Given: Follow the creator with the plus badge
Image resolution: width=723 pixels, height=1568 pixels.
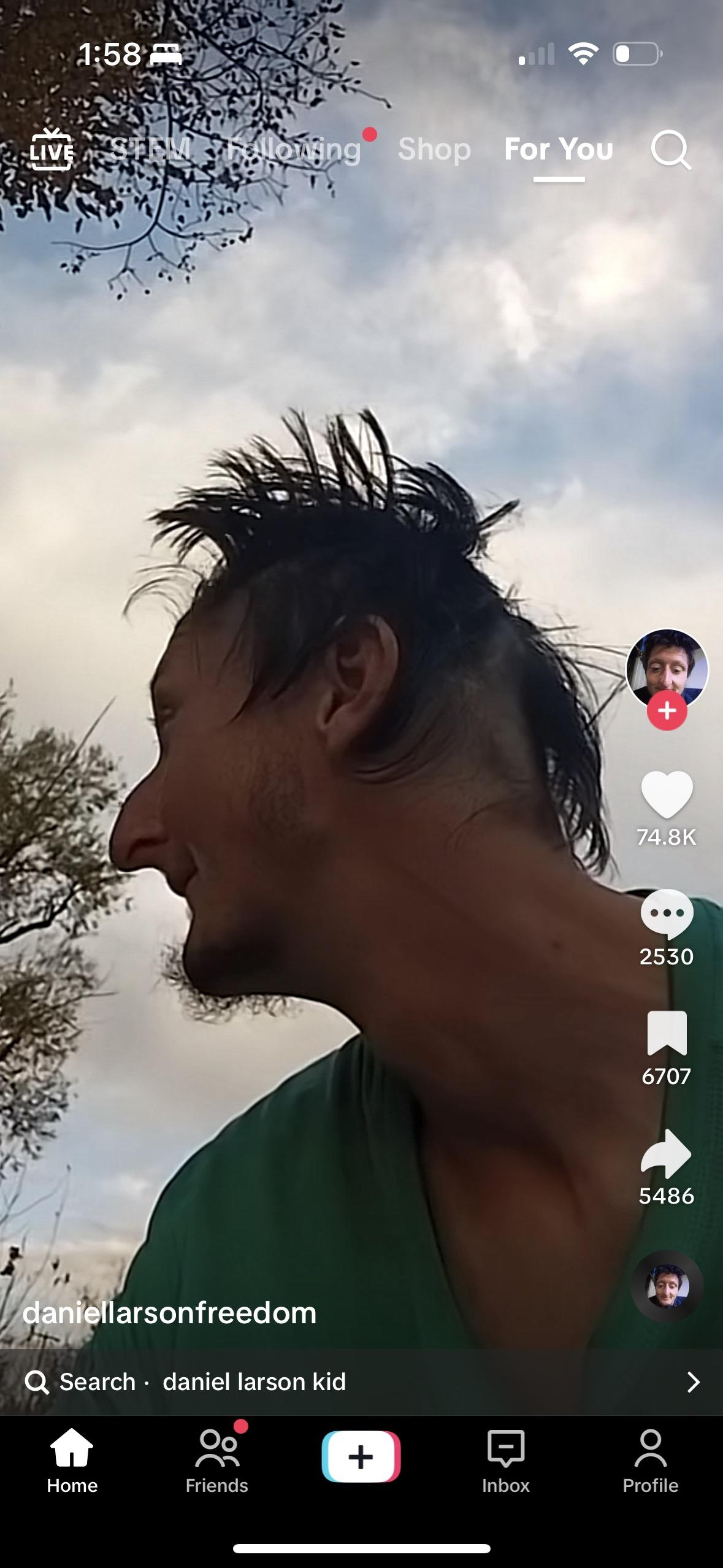Looking at the screenshot, I should (667, 711).
